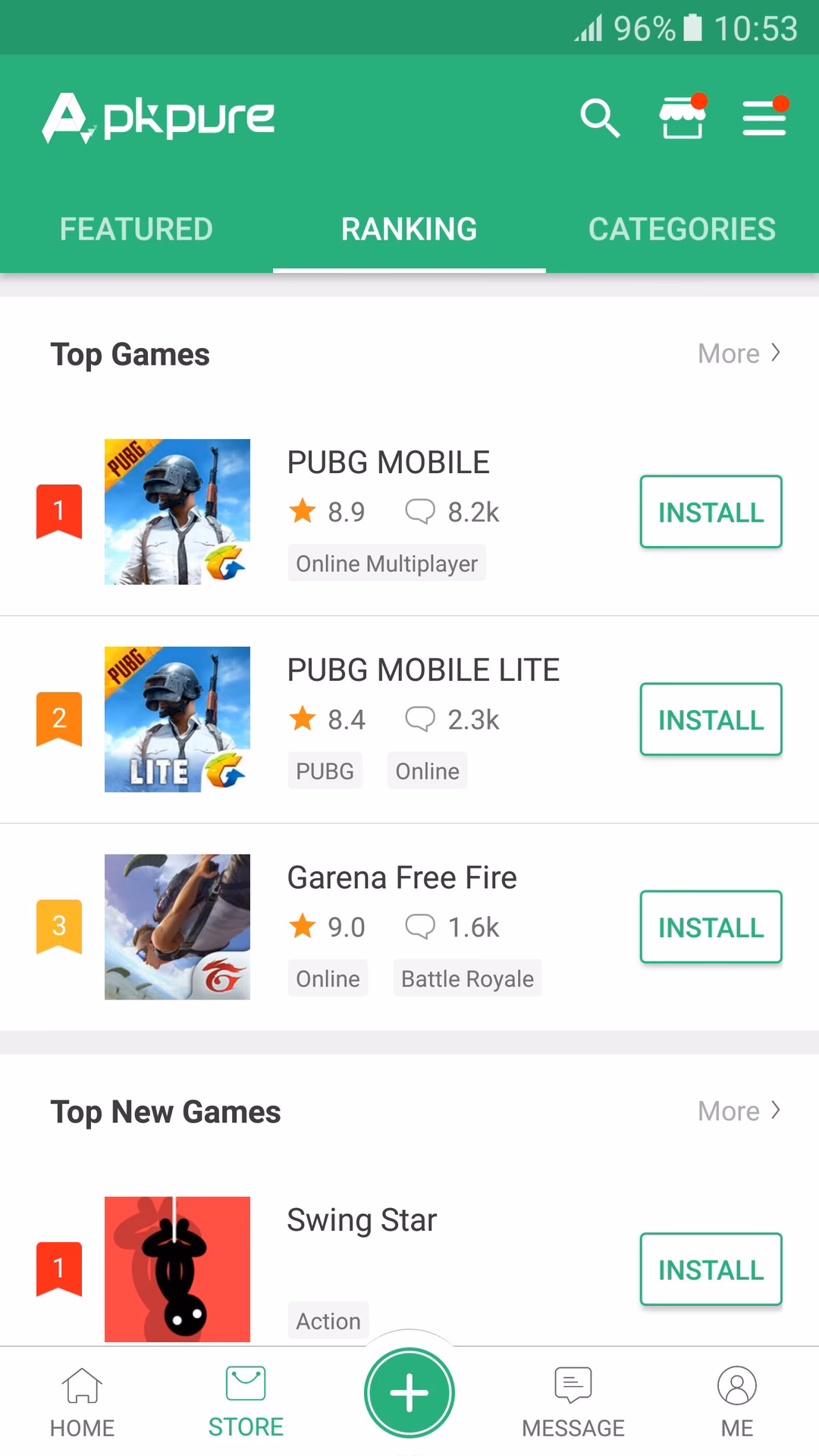
Task: Open the Battle Royale tag
Action: click(467, 978)
